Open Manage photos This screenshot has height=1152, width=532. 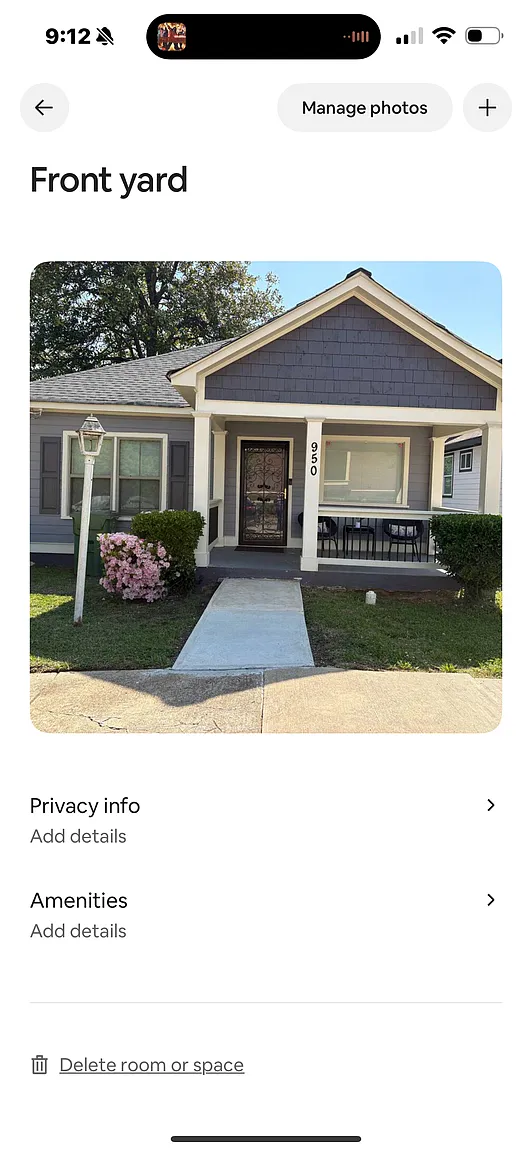[x=364, y=108]
